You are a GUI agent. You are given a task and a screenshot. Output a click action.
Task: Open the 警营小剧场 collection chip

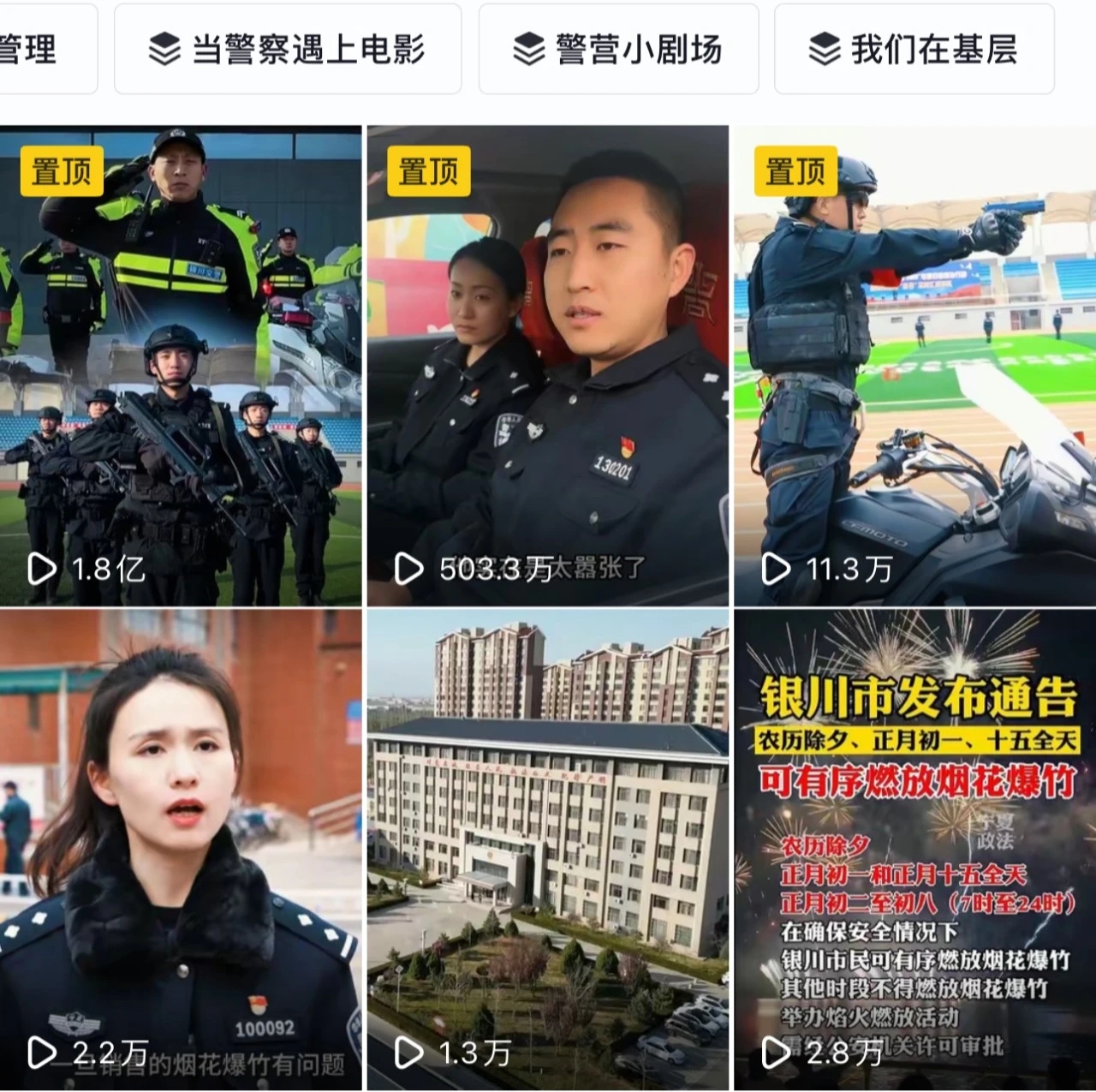[x=618, y=50]
